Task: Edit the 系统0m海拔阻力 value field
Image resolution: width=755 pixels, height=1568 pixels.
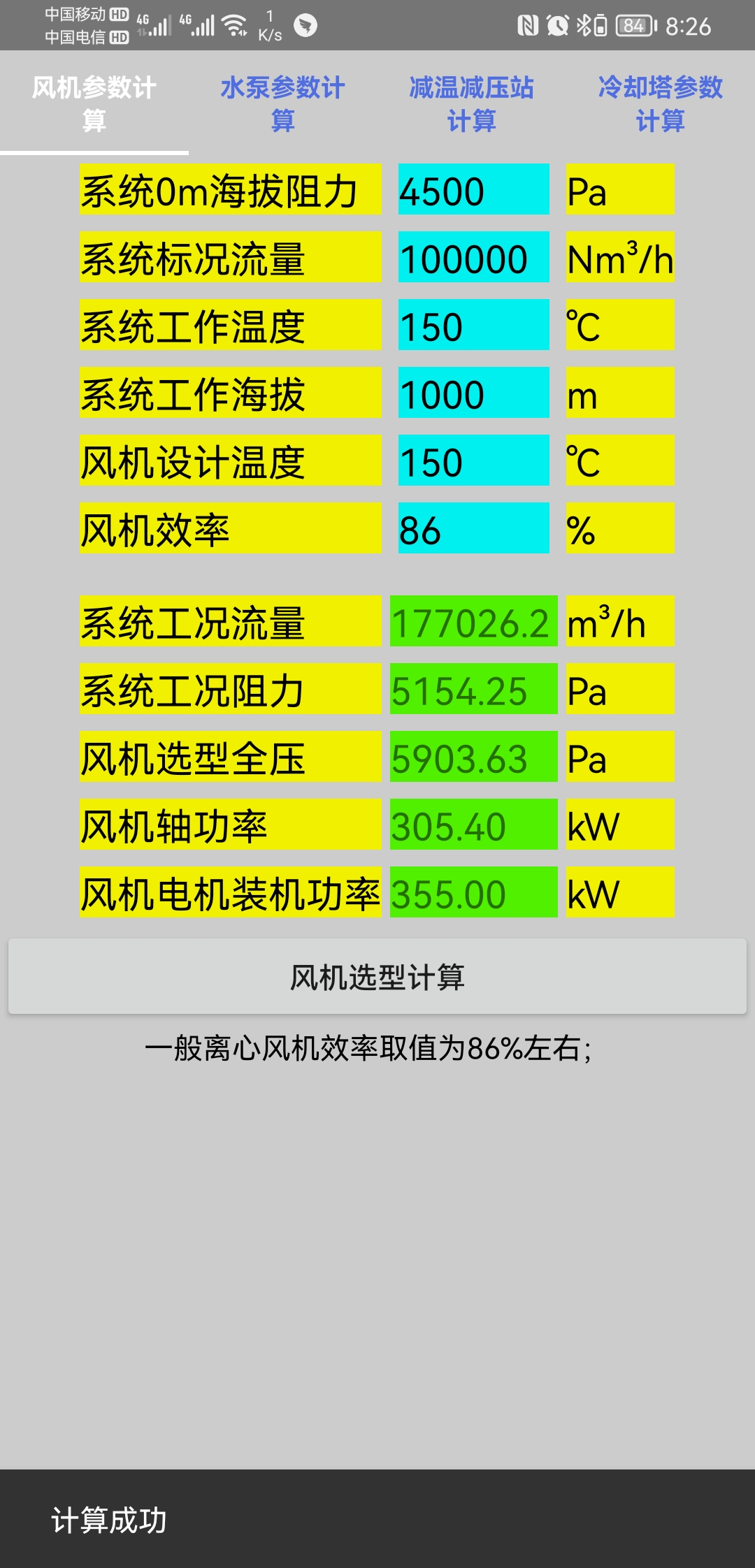Action: pos(474,189)
